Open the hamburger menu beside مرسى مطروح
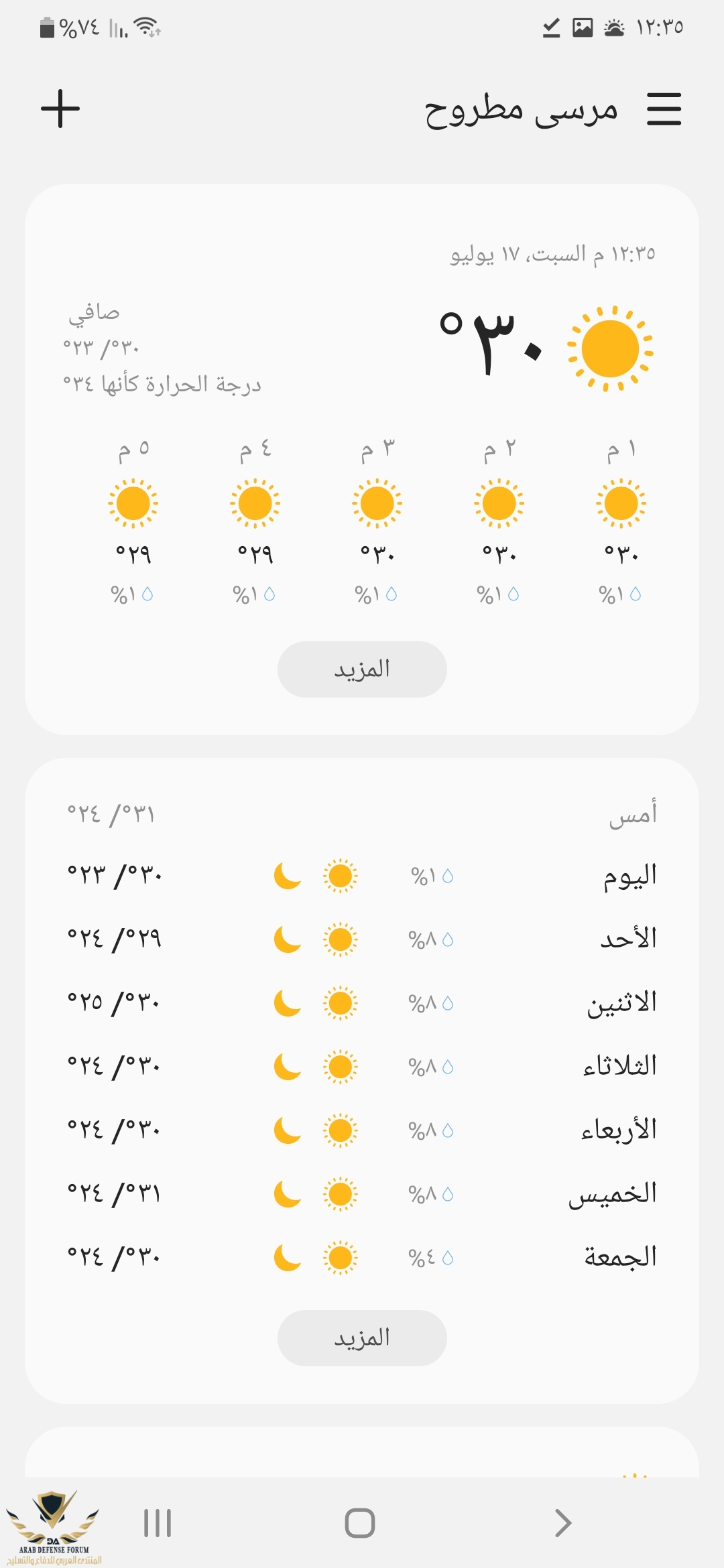 pos(664,109)
